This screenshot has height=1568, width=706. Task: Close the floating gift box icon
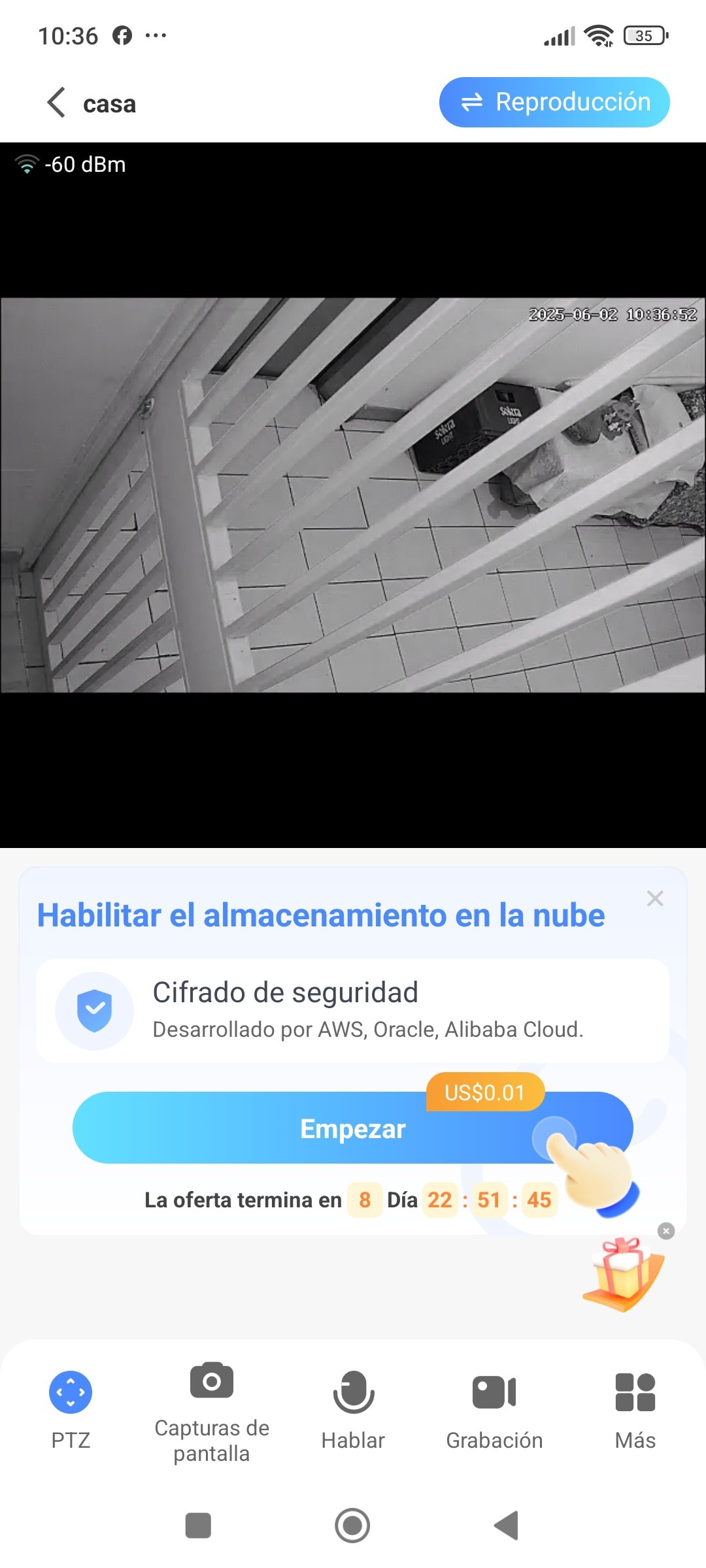[x=665, y=1231]
